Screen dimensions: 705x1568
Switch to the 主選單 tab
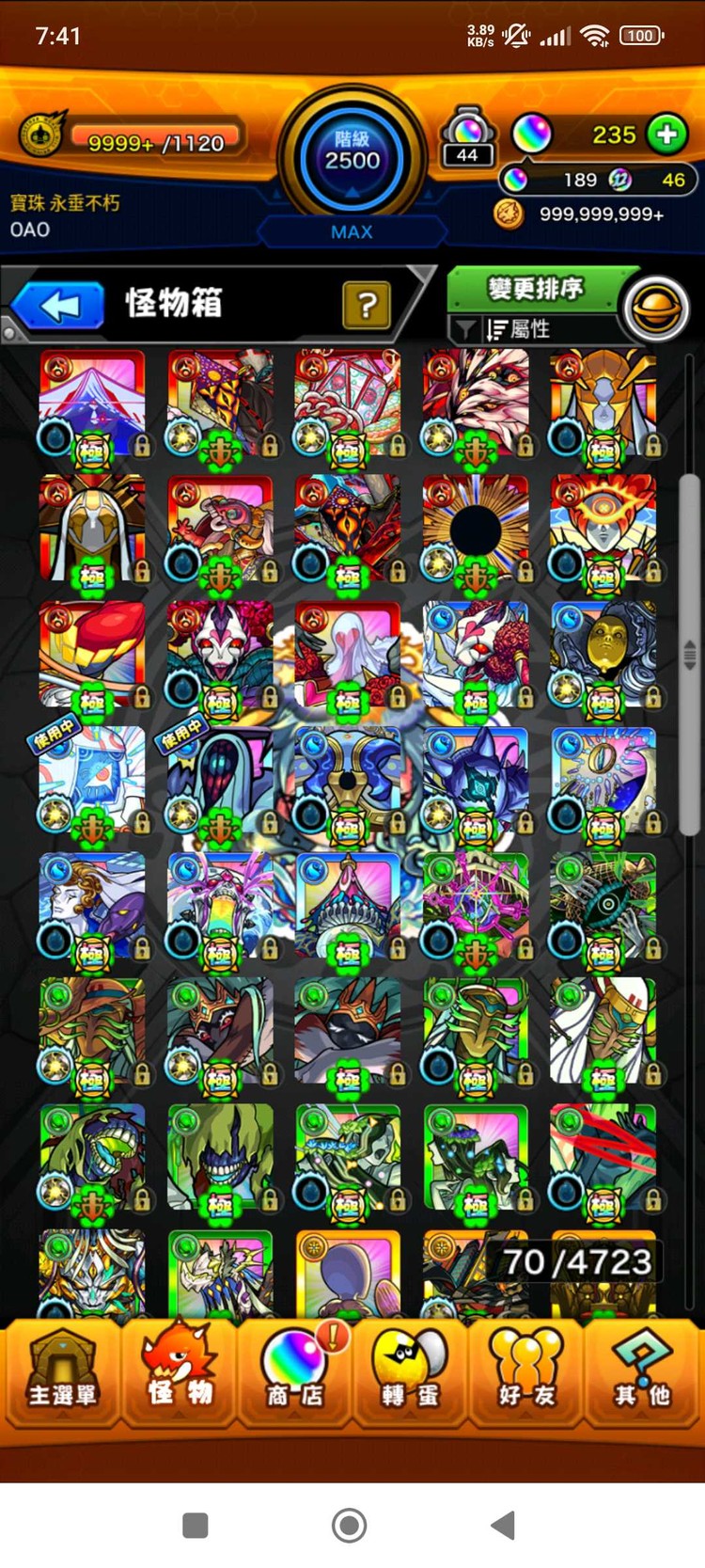tap(61, 1375)
